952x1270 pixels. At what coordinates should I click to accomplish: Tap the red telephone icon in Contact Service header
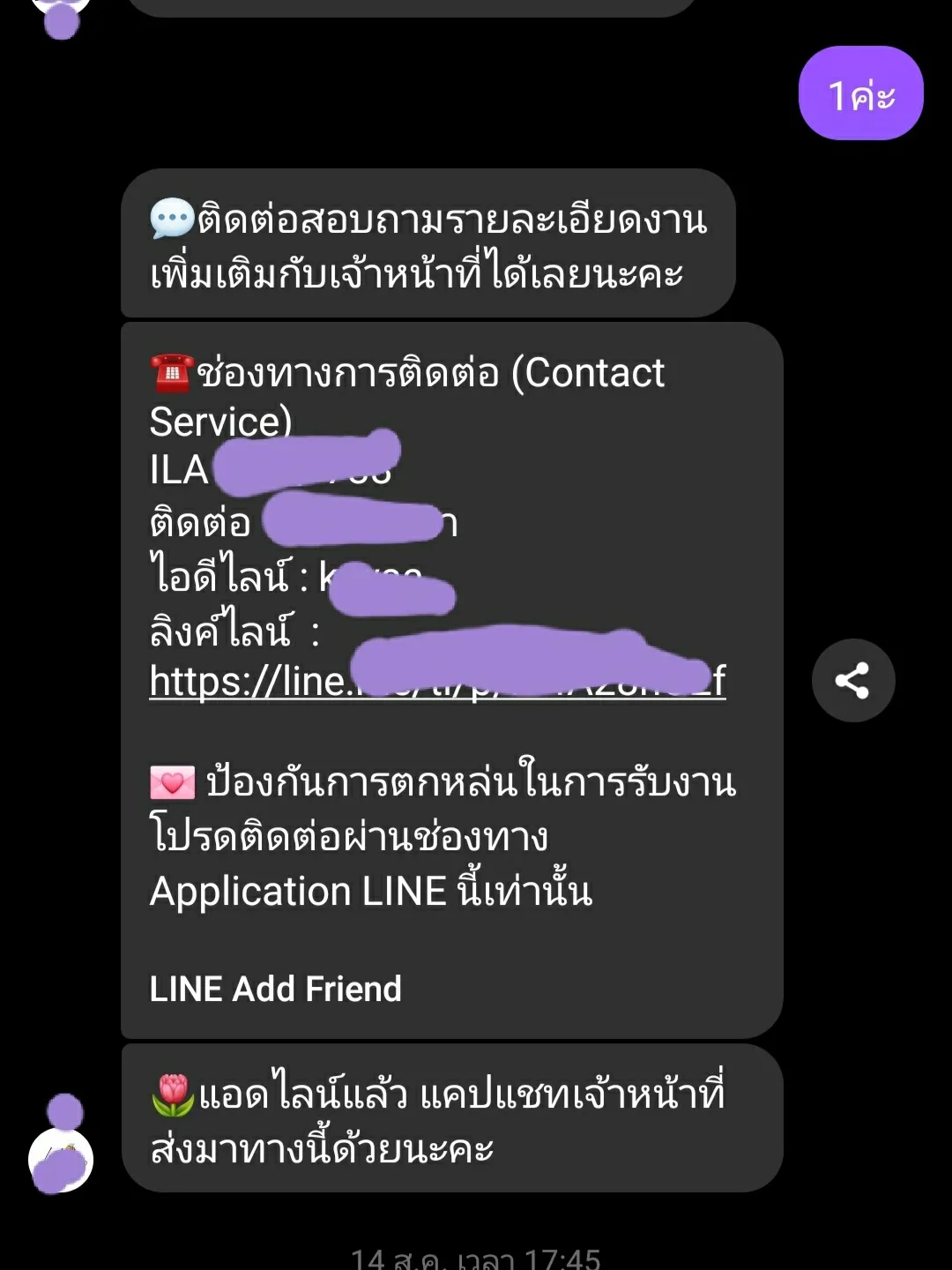coord(173,372)
